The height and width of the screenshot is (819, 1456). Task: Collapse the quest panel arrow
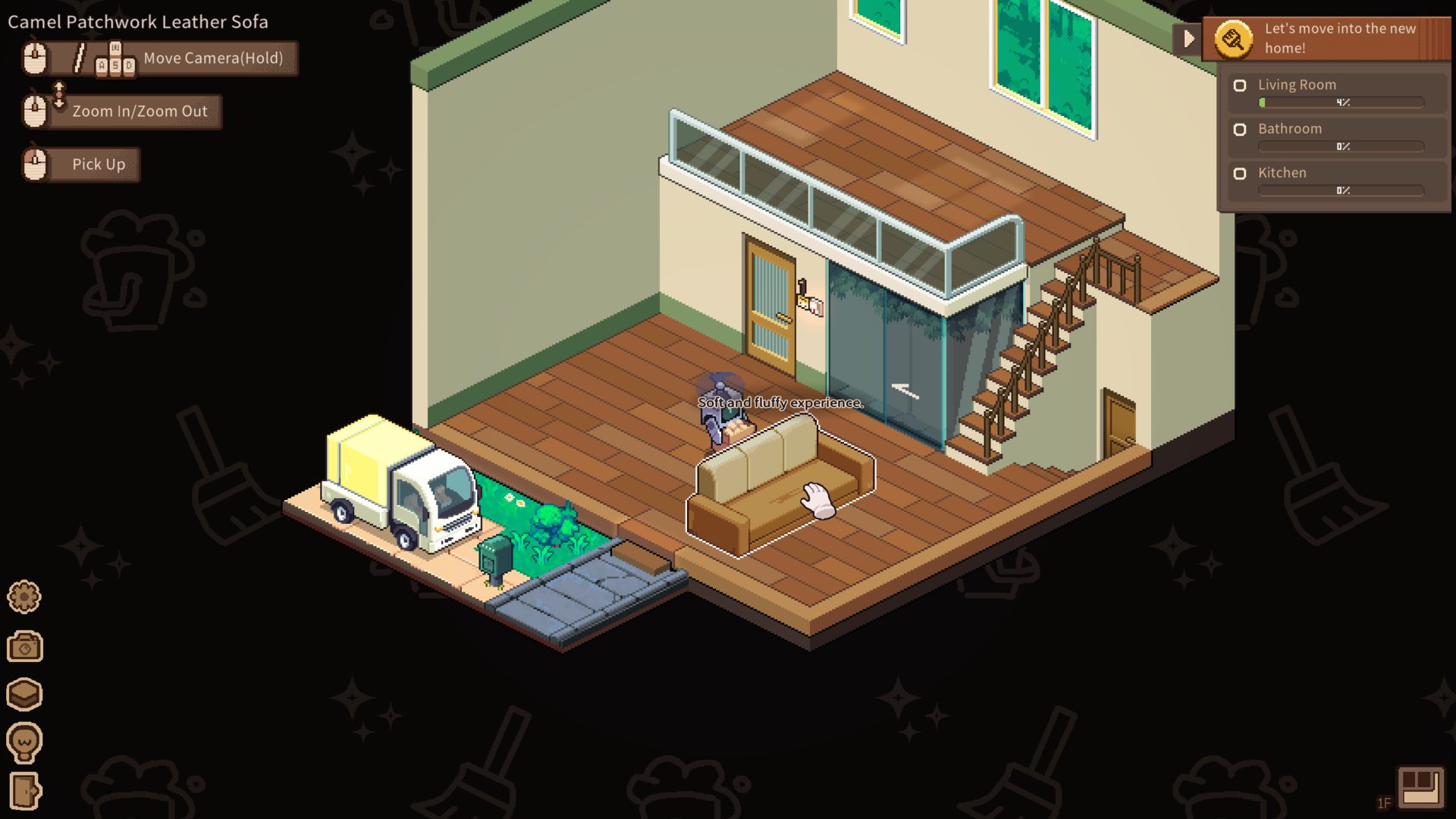[1188, 38]
